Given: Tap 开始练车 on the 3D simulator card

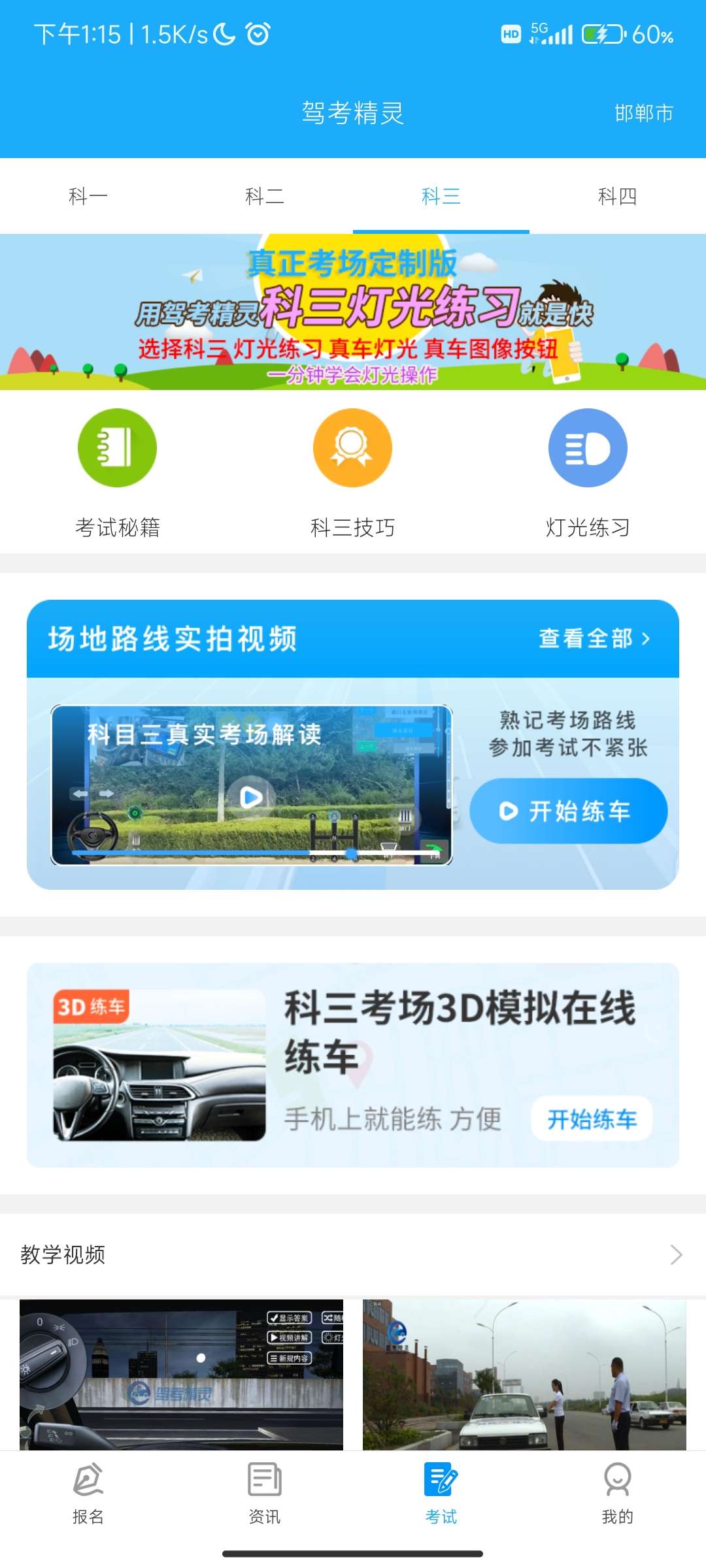Looking at the screenshot, I should [592, 1117].
